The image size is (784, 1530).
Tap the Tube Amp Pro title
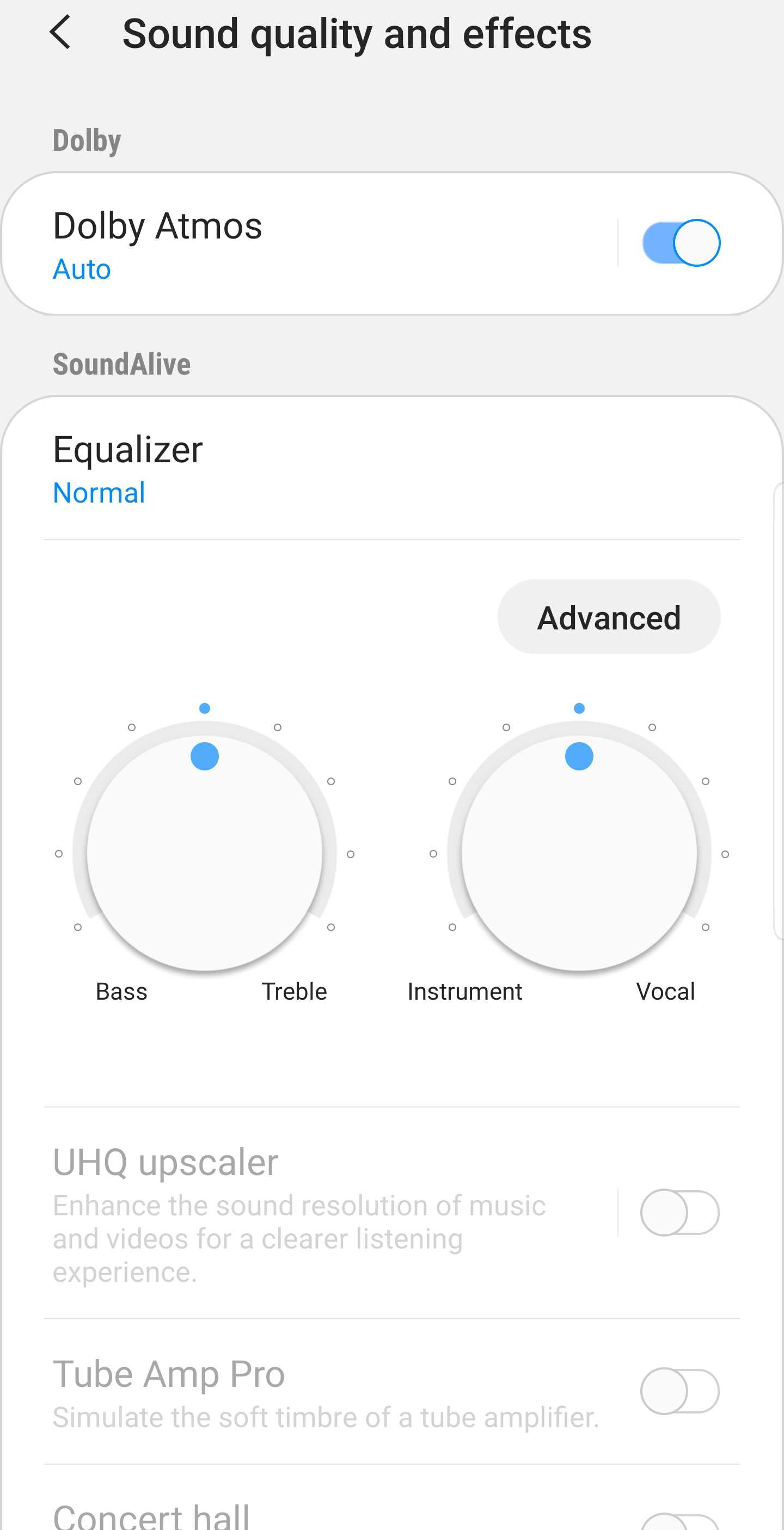[x=168, y=1373]
